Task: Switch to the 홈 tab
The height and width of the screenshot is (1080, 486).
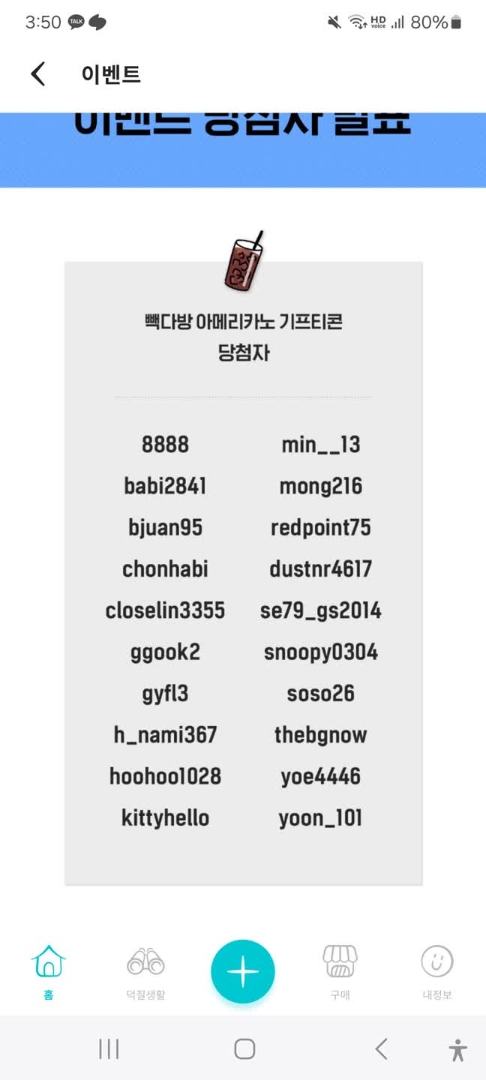Action: point(48,971)
